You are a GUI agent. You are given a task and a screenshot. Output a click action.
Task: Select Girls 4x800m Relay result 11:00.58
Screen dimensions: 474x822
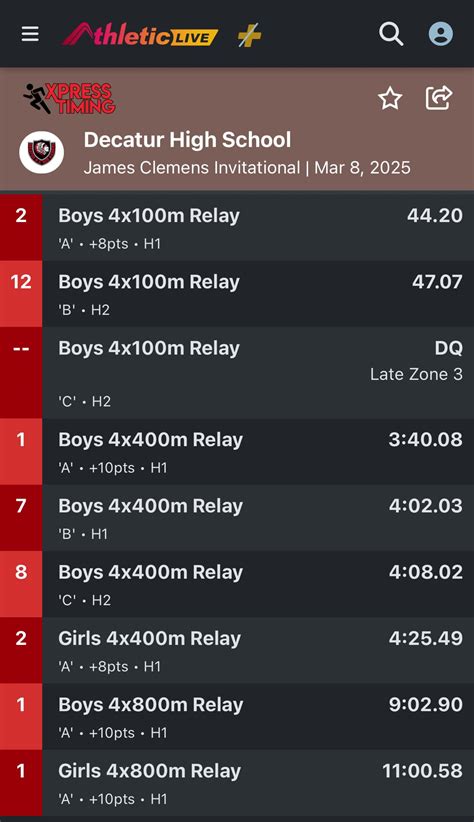[237, 783]
